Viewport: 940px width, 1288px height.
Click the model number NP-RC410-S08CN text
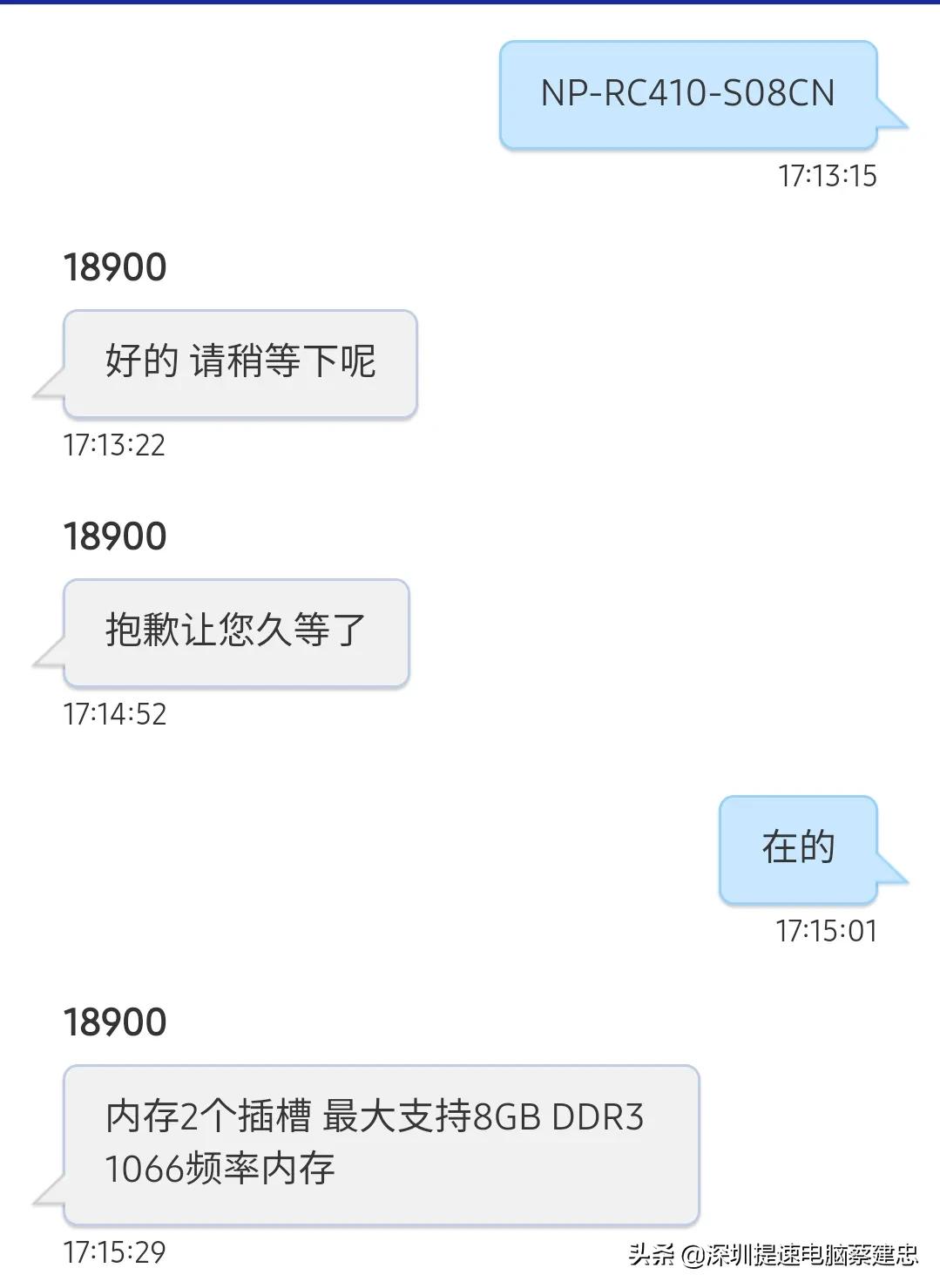point(688,91)
